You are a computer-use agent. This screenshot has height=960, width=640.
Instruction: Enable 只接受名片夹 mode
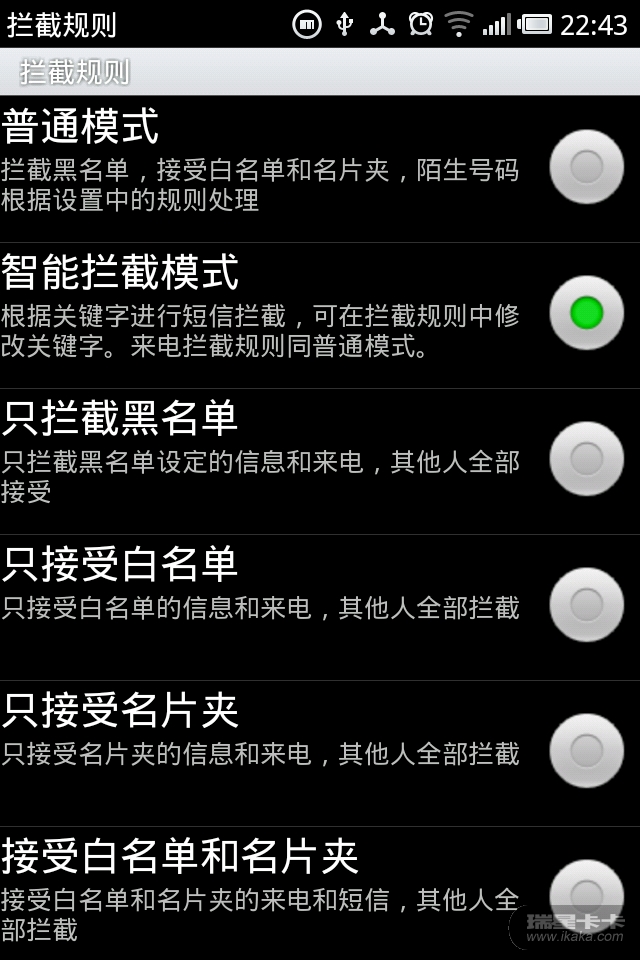pyautogui.click(x=586, y=751)
